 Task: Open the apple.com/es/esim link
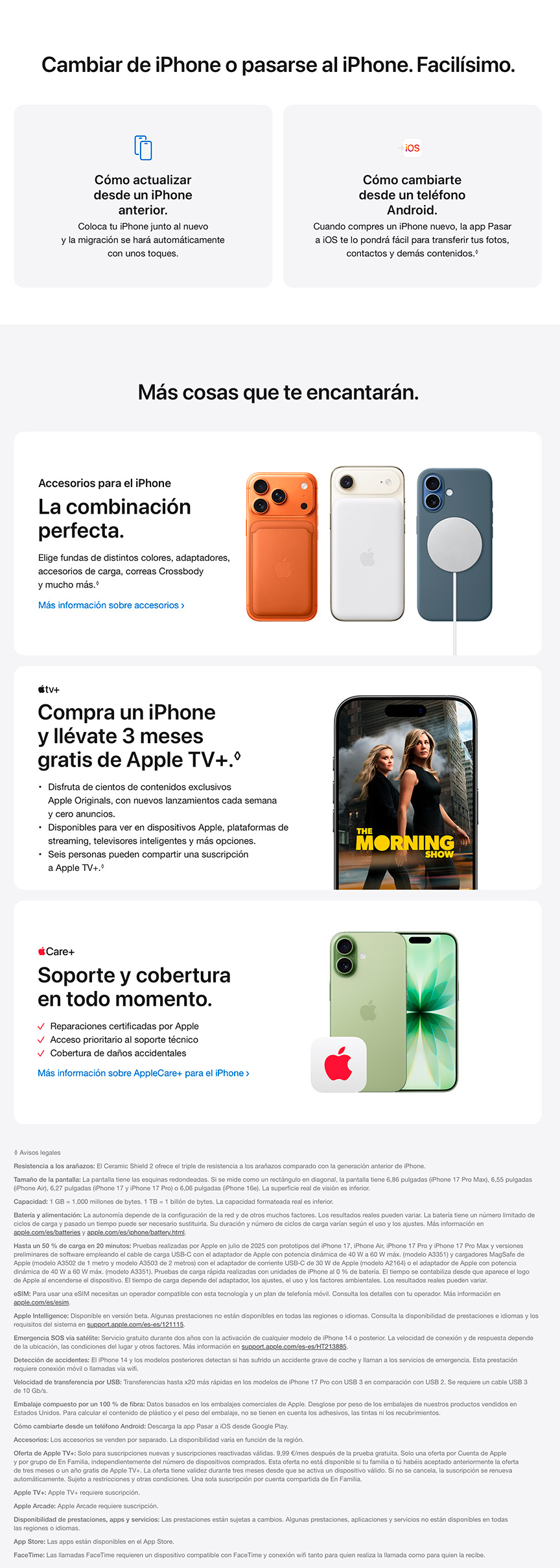(41, 1302)
